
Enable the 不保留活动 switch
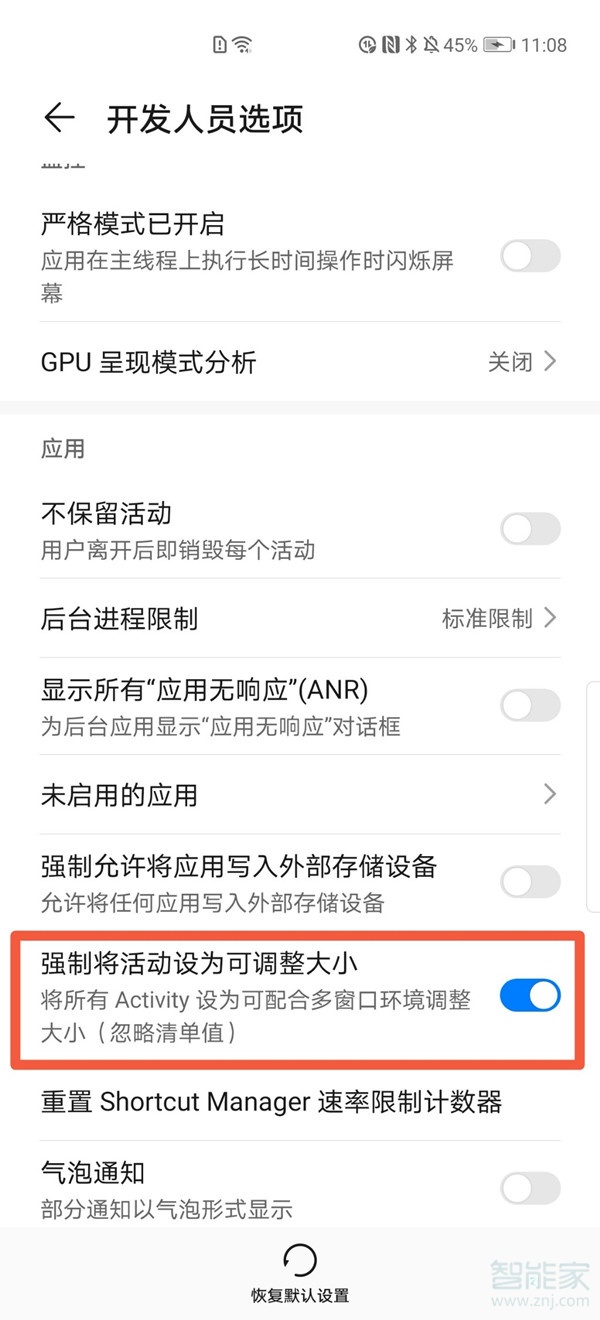click(530, 529)
